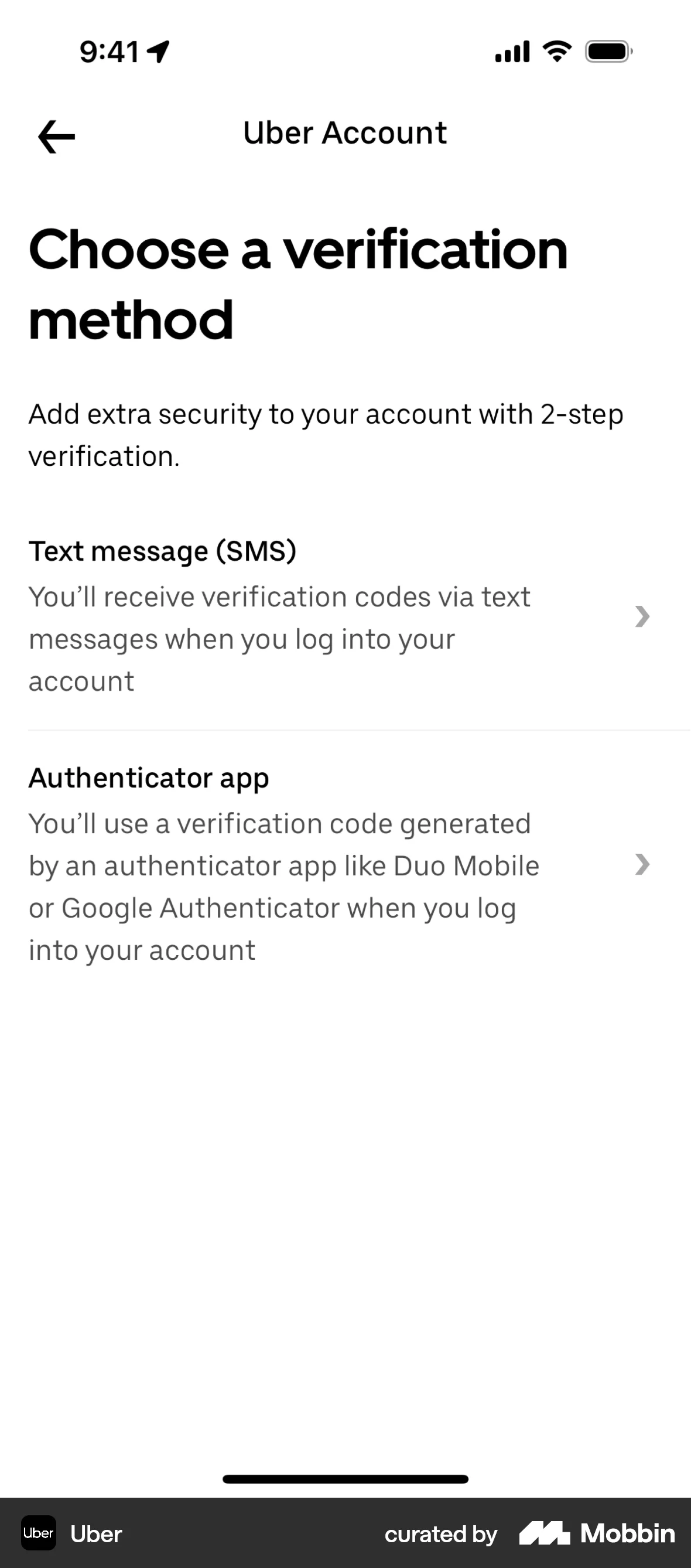The image size is (691, 1568).
Task: Expand details for Authenticator app option
Action: 644,865
